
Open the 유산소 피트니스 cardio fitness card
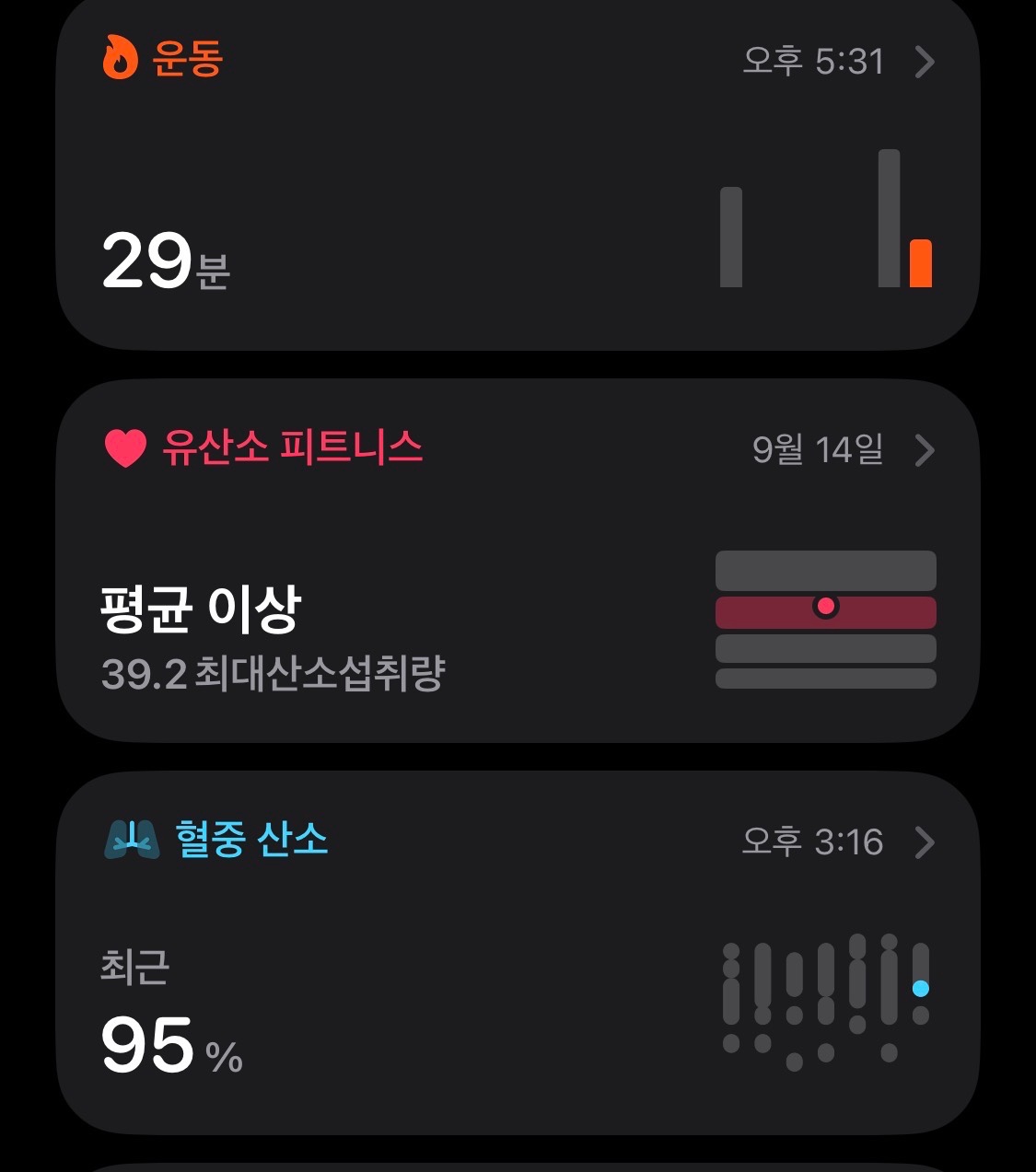pos(518,562)
